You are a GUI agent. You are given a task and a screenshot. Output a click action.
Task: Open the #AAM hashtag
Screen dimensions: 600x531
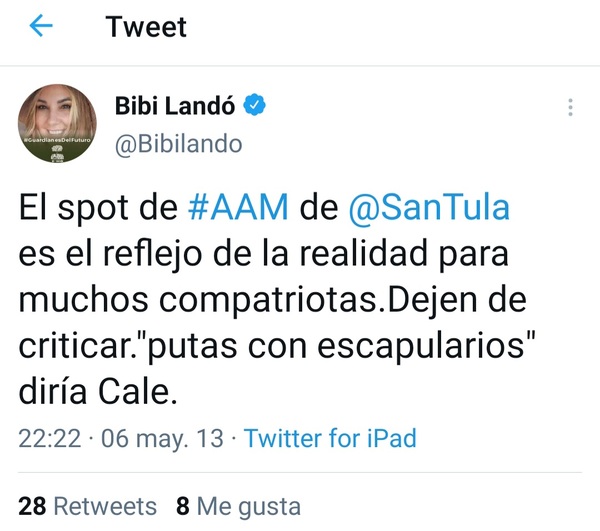(238, 208)
